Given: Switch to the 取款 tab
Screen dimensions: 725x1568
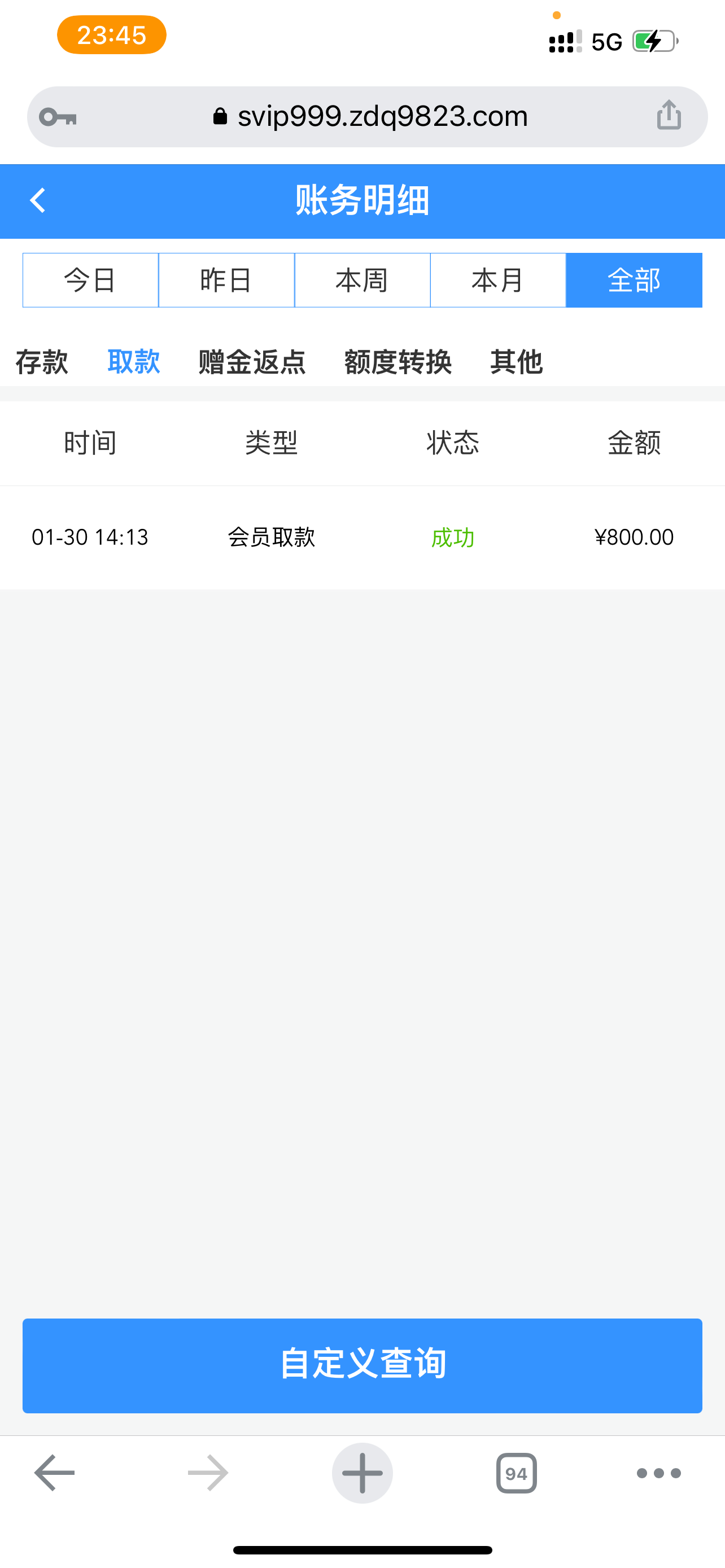Looking at the screenshot, I should 134,362.
